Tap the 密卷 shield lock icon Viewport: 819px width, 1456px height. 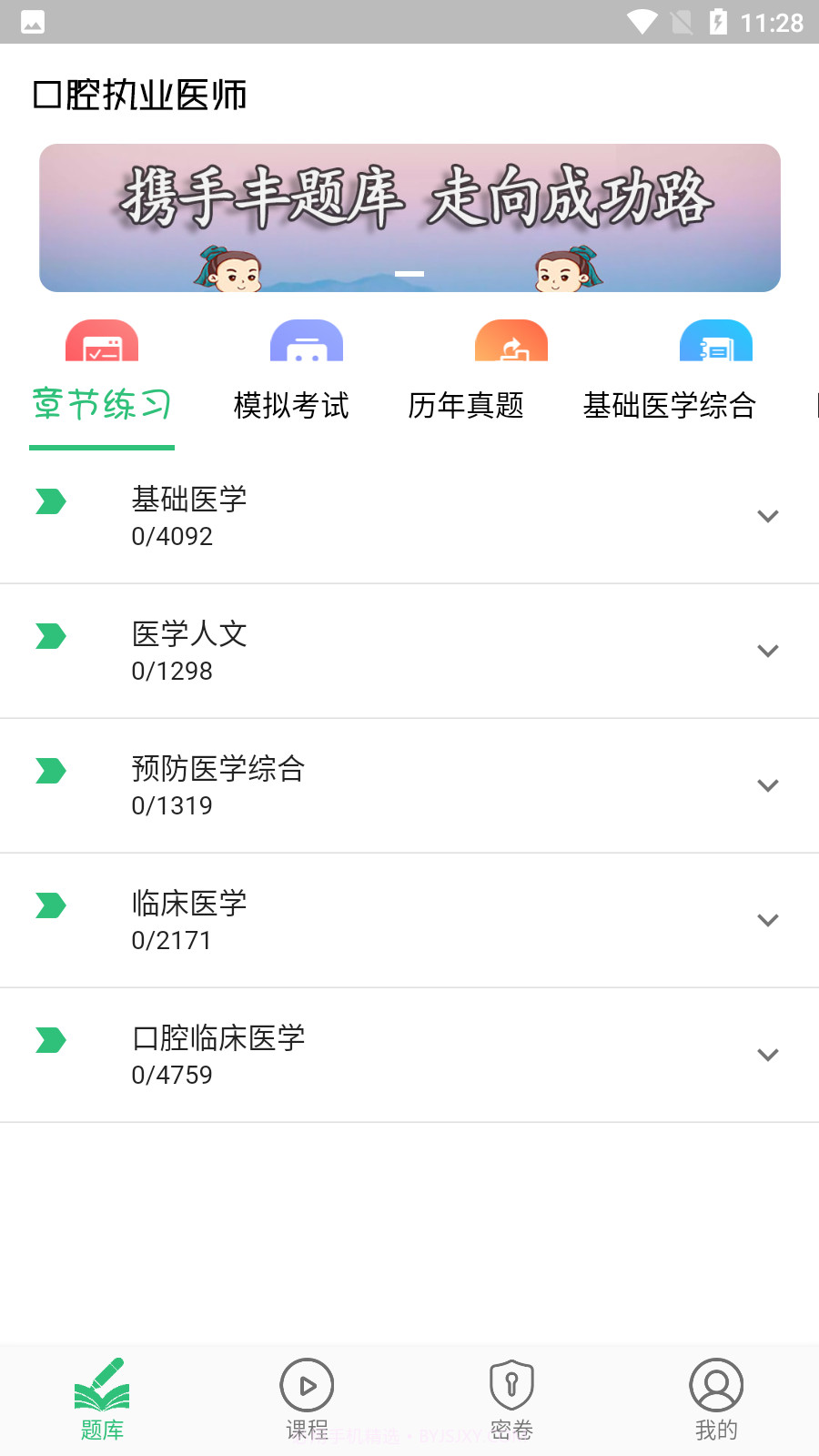pos(511,1383)
